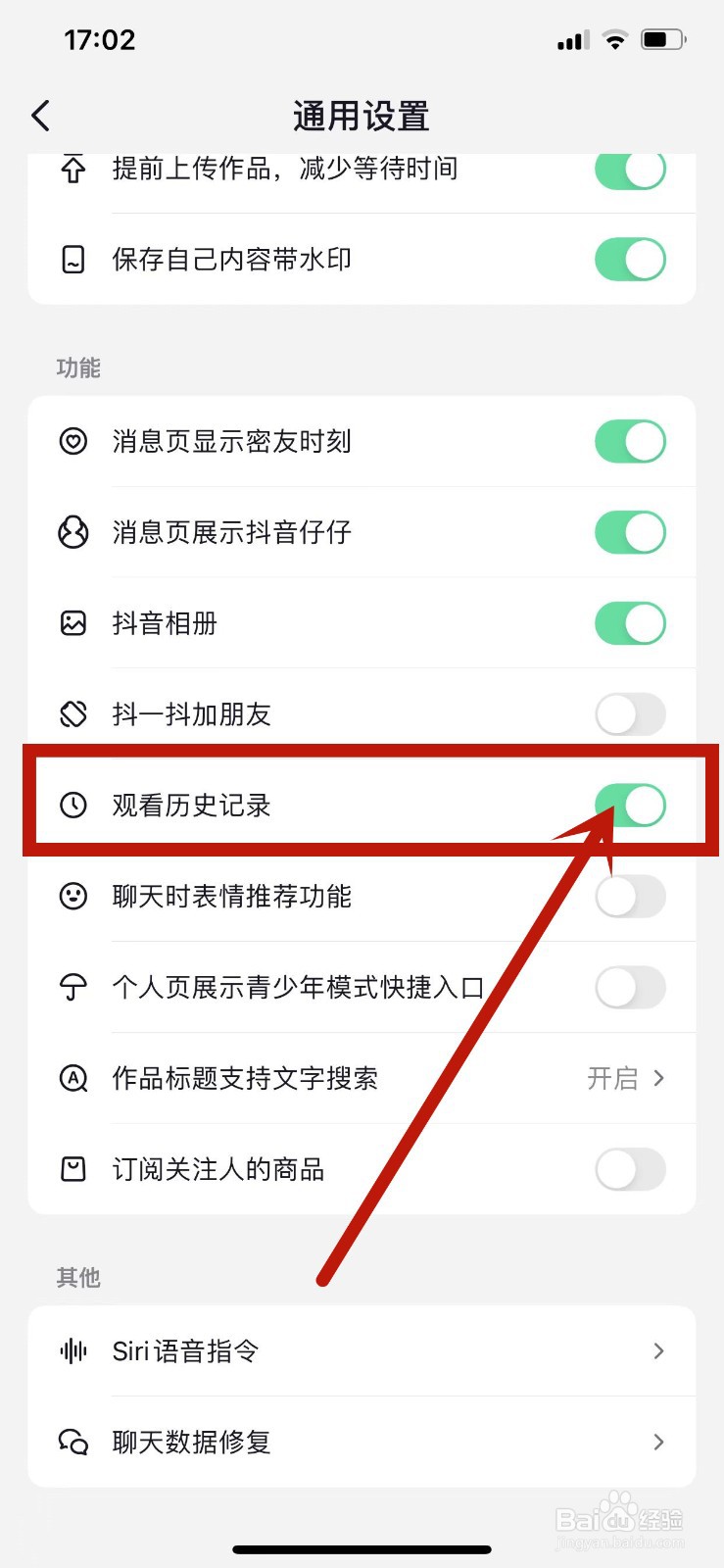724x1568 pixels.
Task: Tap the back arrow to leave 通用设置
Action: coord(39,115)
